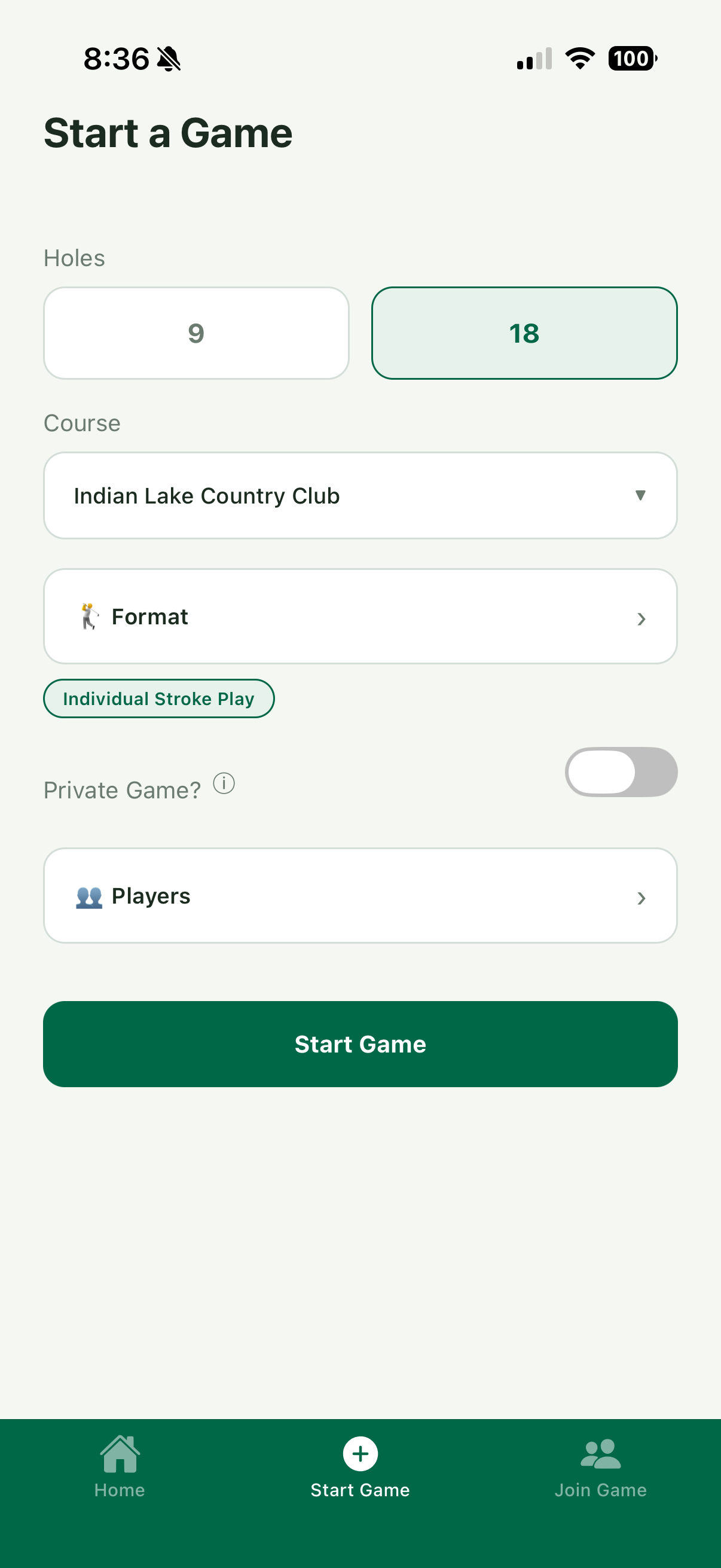Viewport: 721px width, 1568px height.
Task: Tap the Individual Stroke Play chip
Action: (158, 698)
